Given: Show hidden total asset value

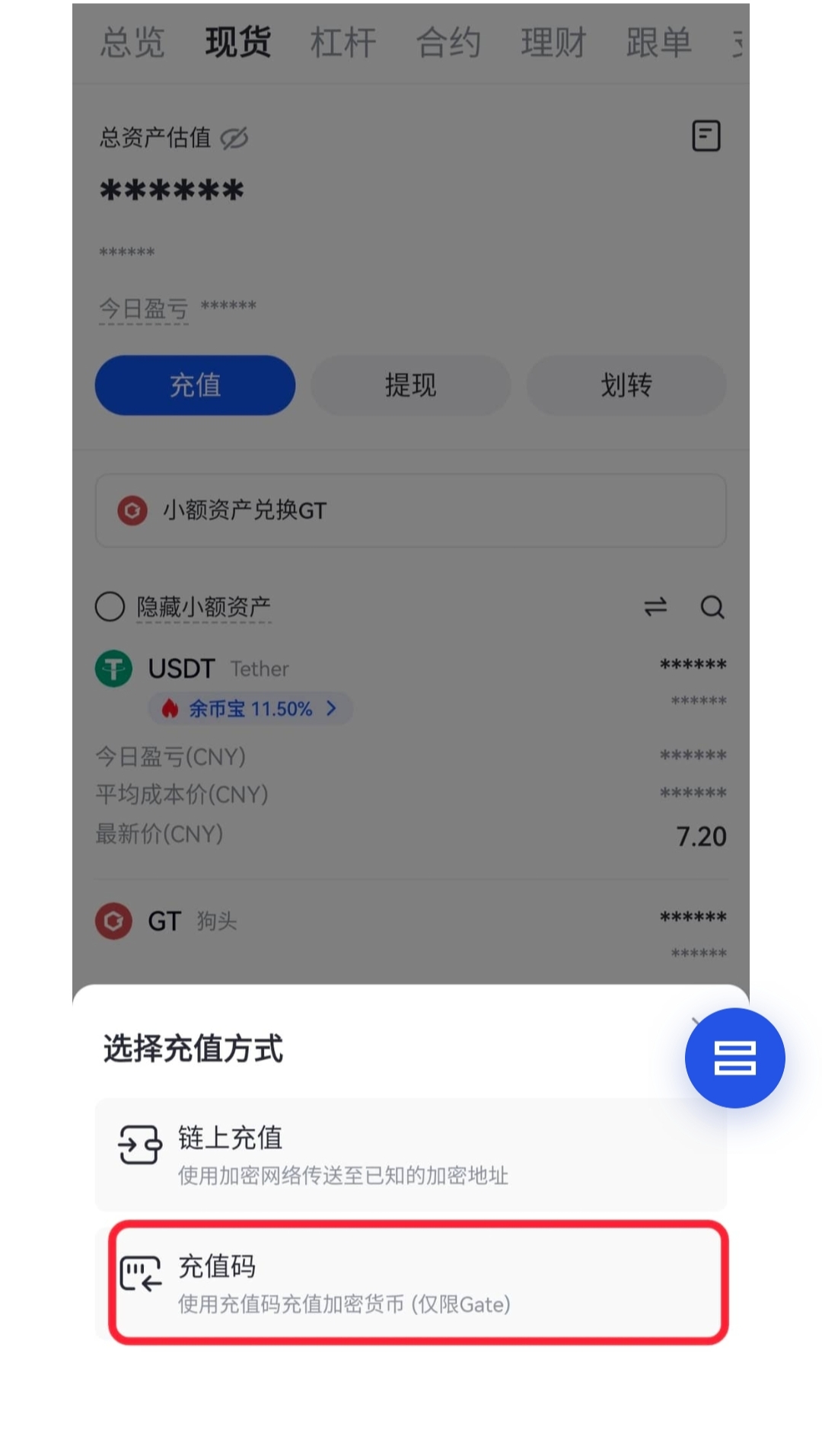Looking at the screenshot, I should (234, 139).
